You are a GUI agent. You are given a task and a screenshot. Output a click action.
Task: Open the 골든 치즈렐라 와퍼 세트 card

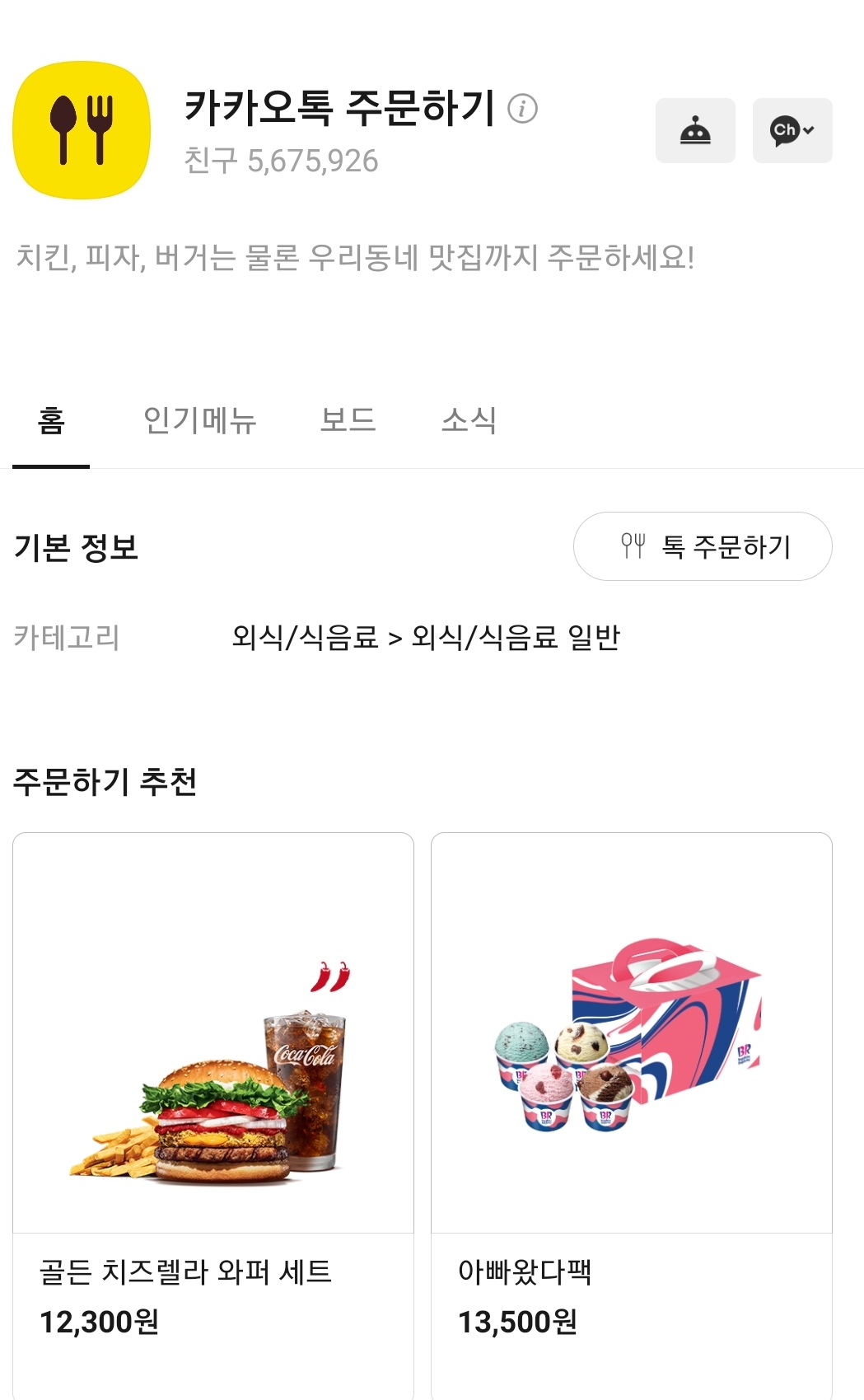pos(213,1116)
